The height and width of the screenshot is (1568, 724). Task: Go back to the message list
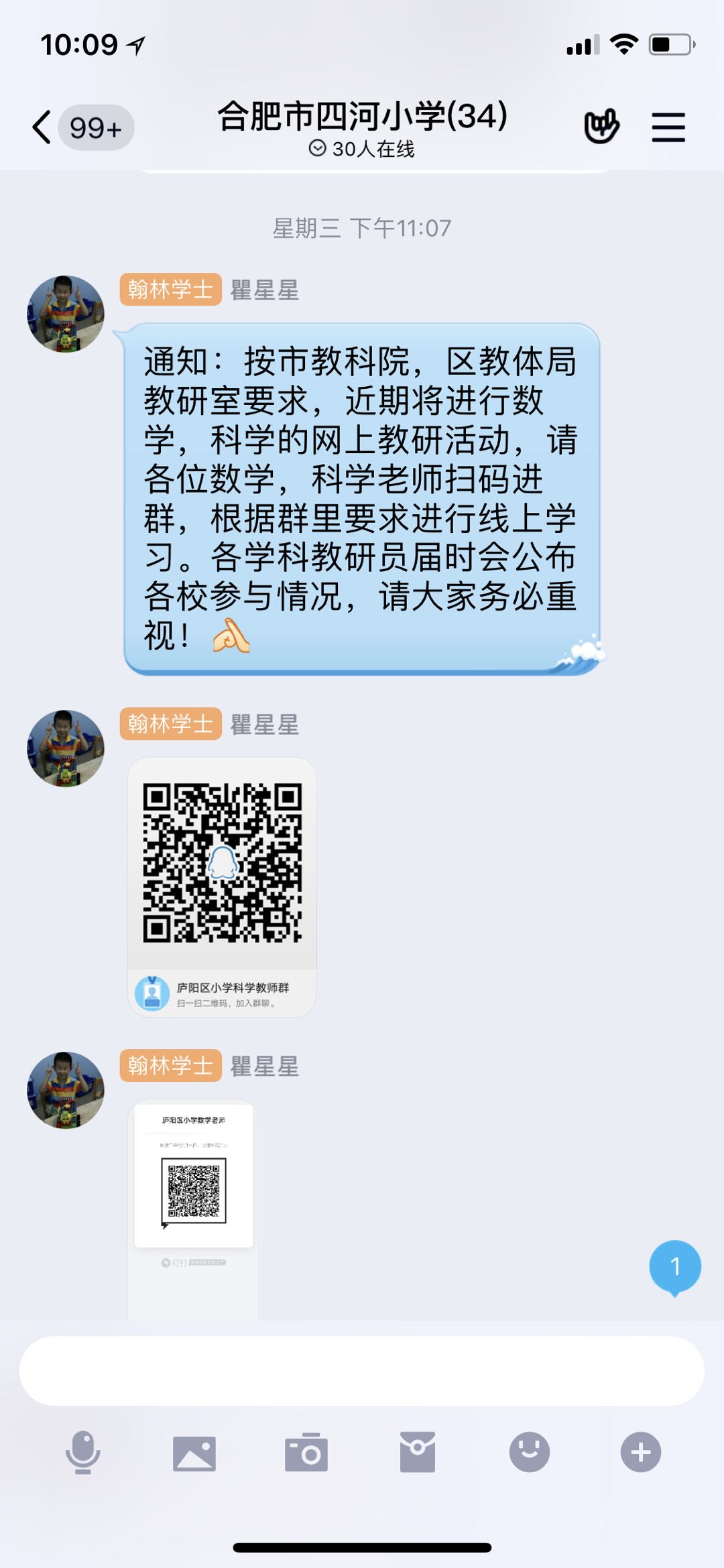43,127
